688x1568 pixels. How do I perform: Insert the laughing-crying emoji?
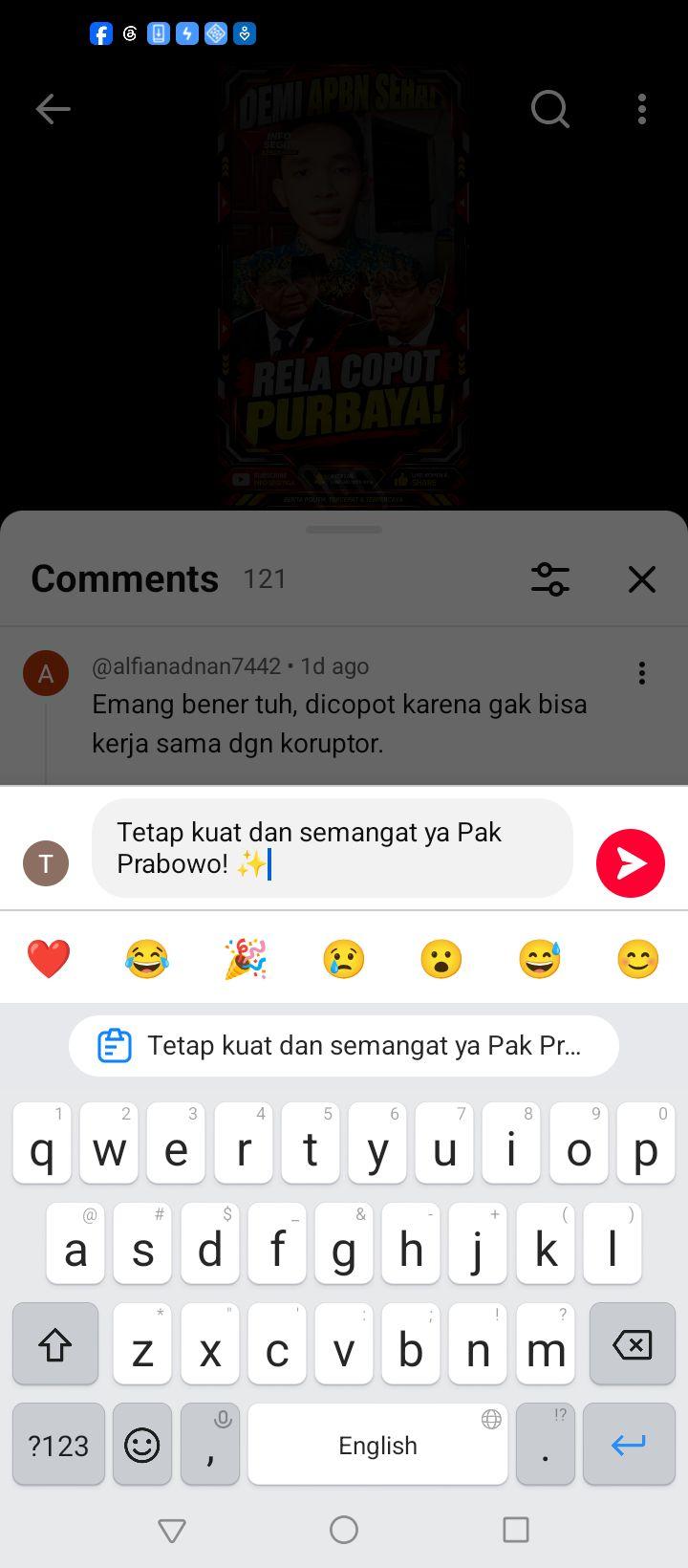pos(147,959)
